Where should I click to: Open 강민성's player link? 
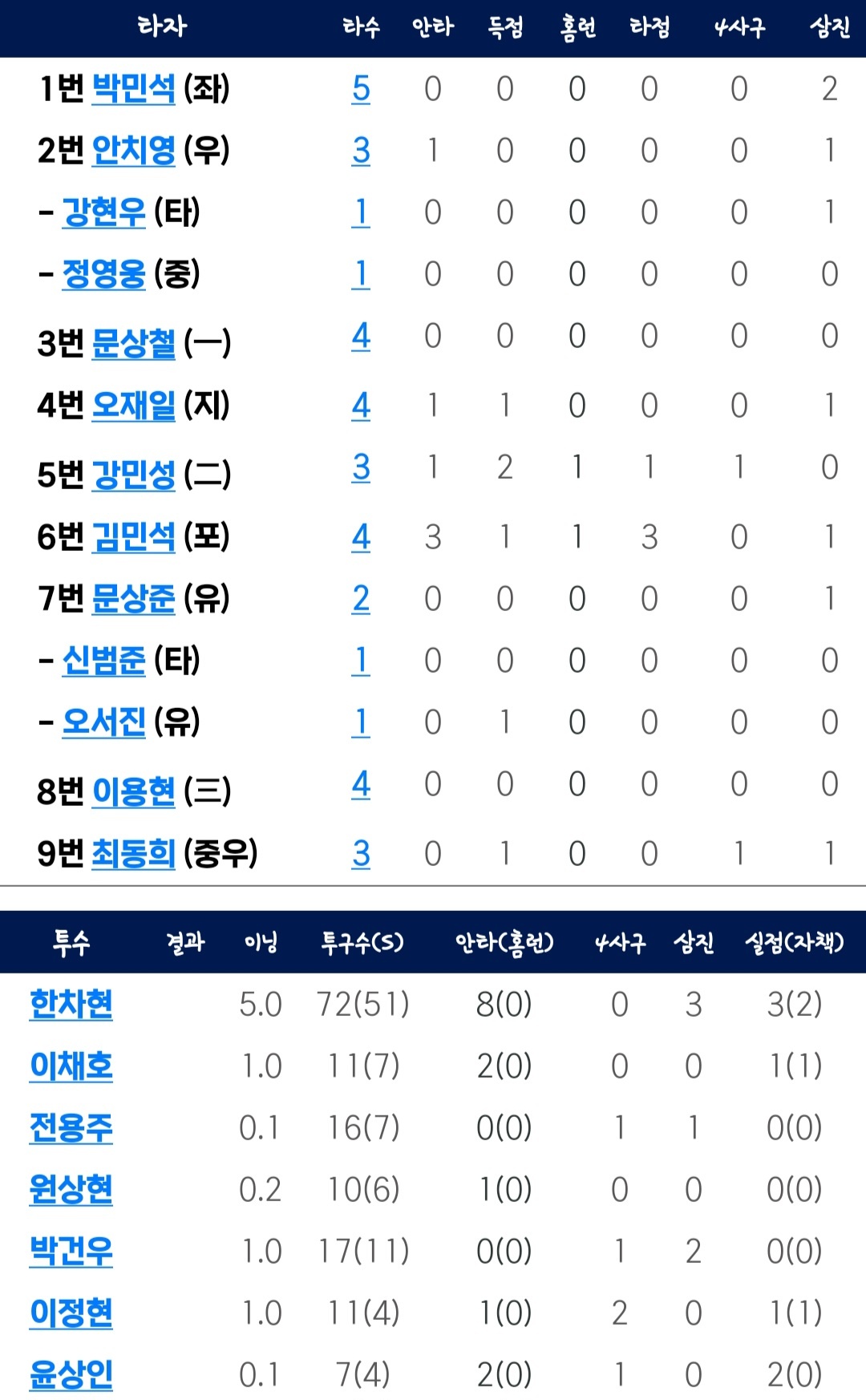[133, 475]
